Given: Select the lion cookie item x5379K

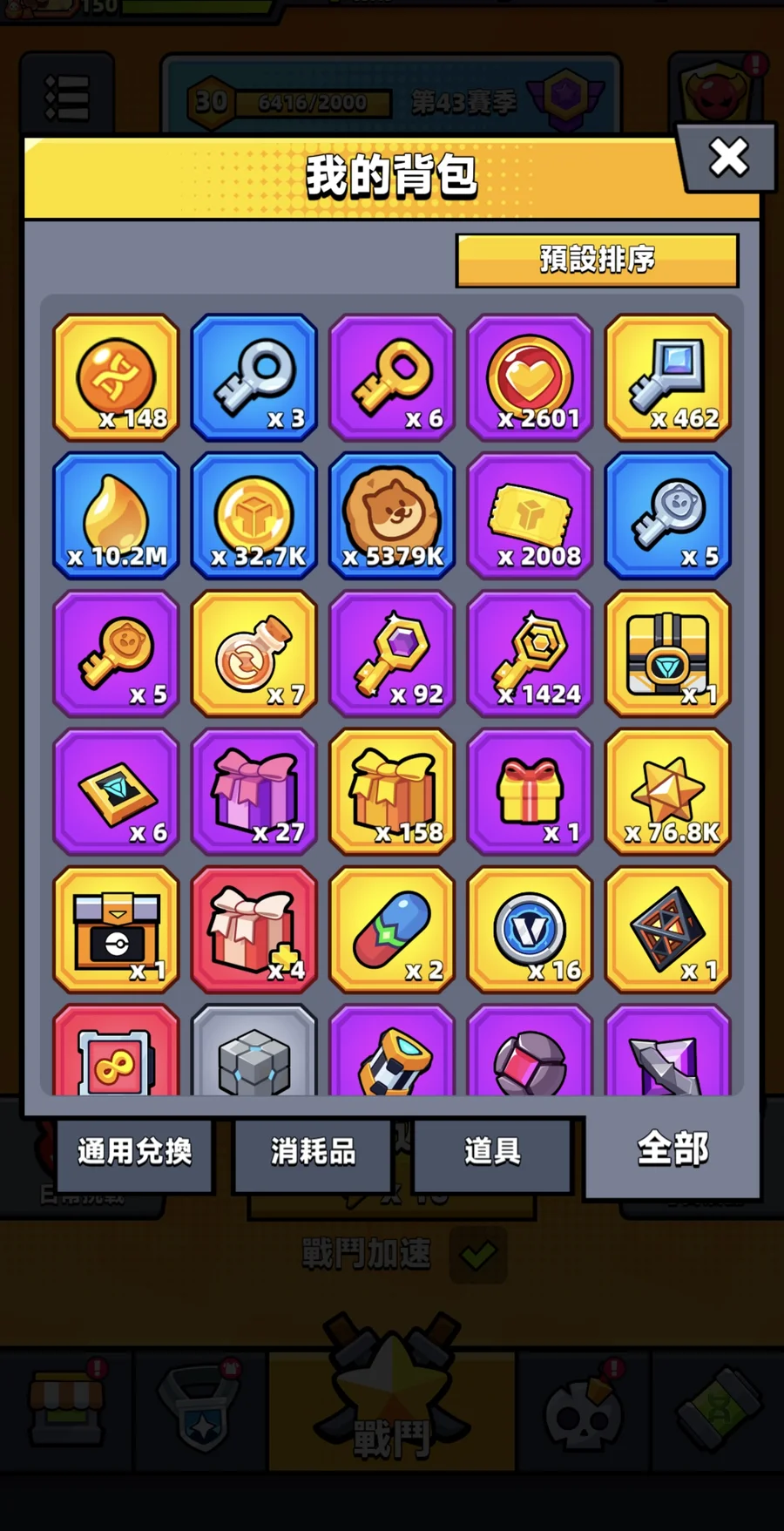Looking at the screenshot, I should 392,516.
